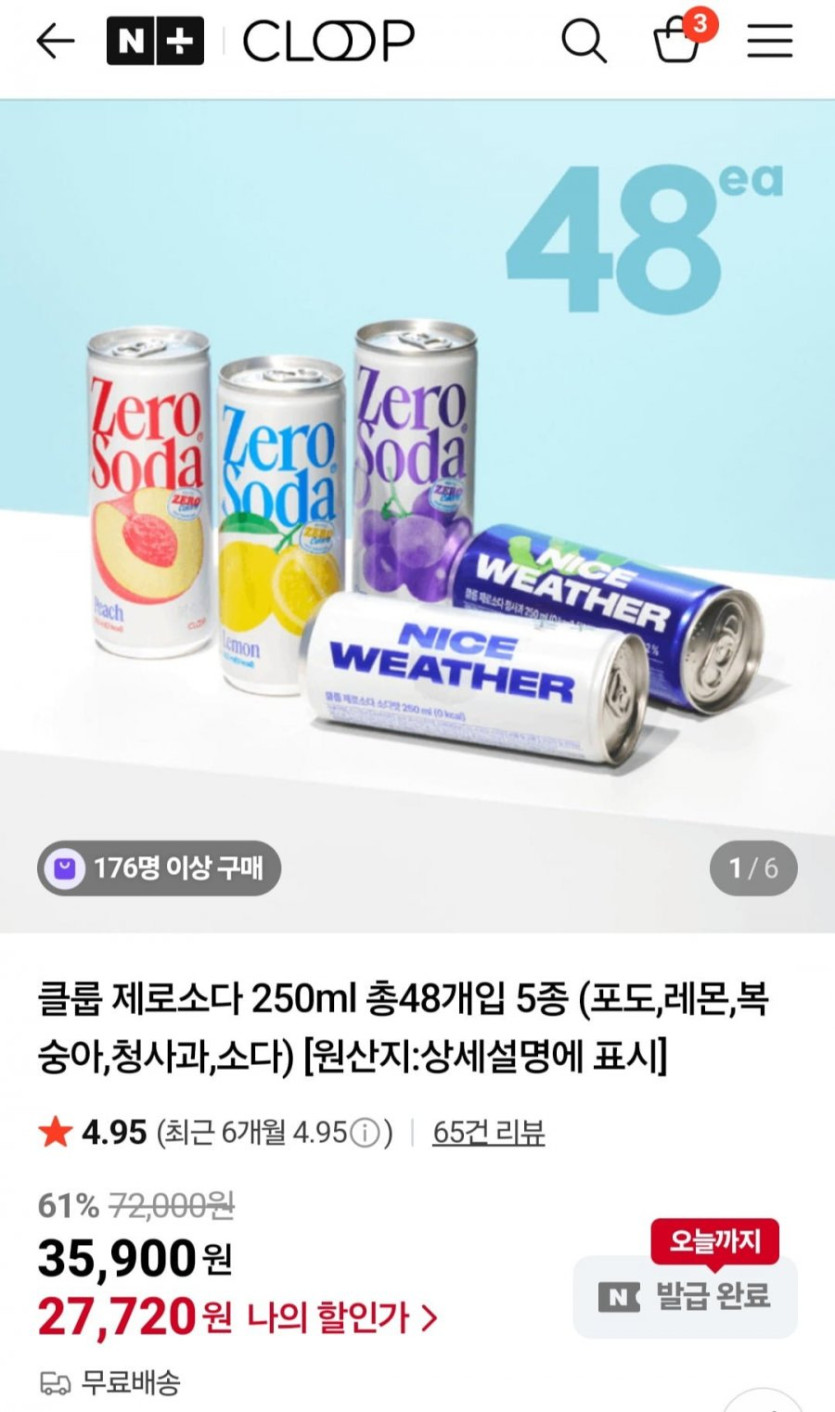835x1412 pixels.
Task: Open the CLOOP brand store
Action: 328,41
